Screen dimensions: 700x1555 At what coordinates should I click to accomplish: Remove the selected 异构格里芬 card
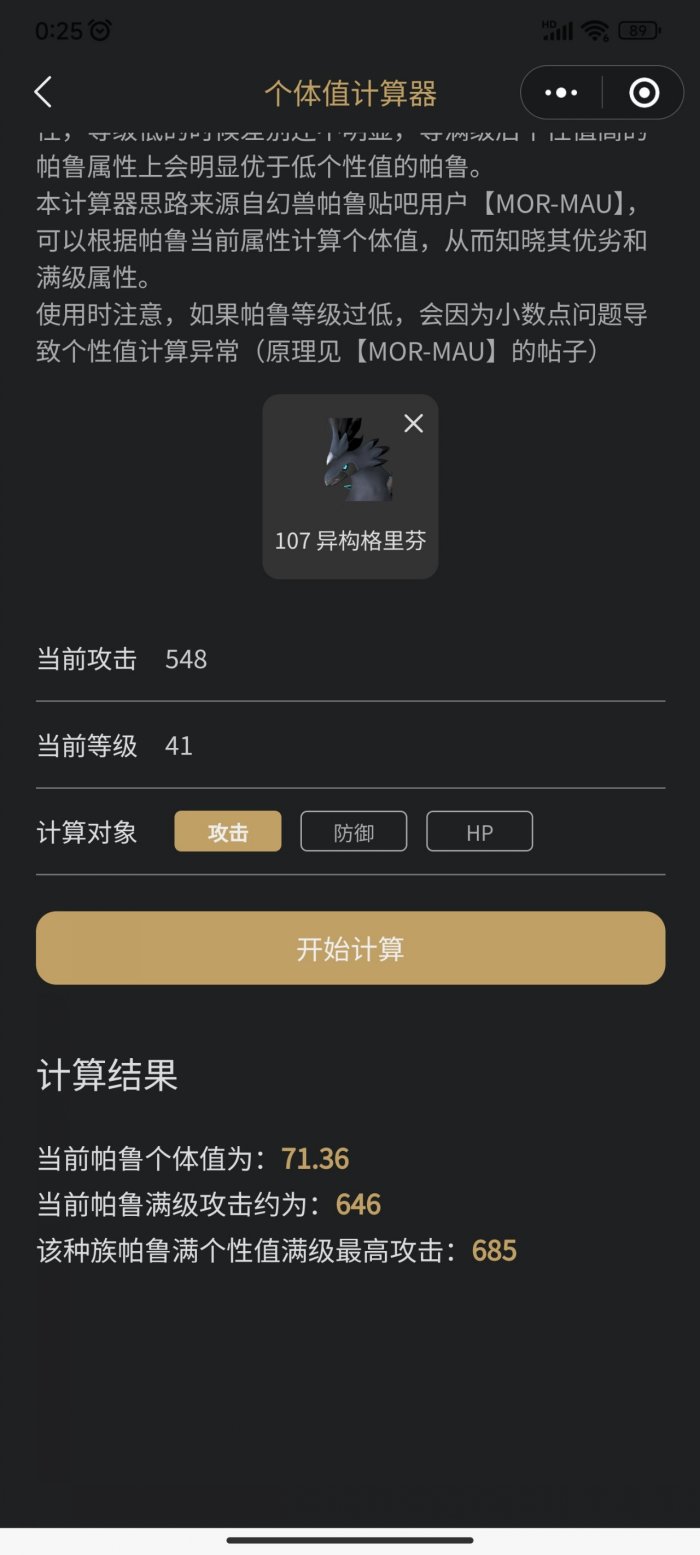(413, 424)
